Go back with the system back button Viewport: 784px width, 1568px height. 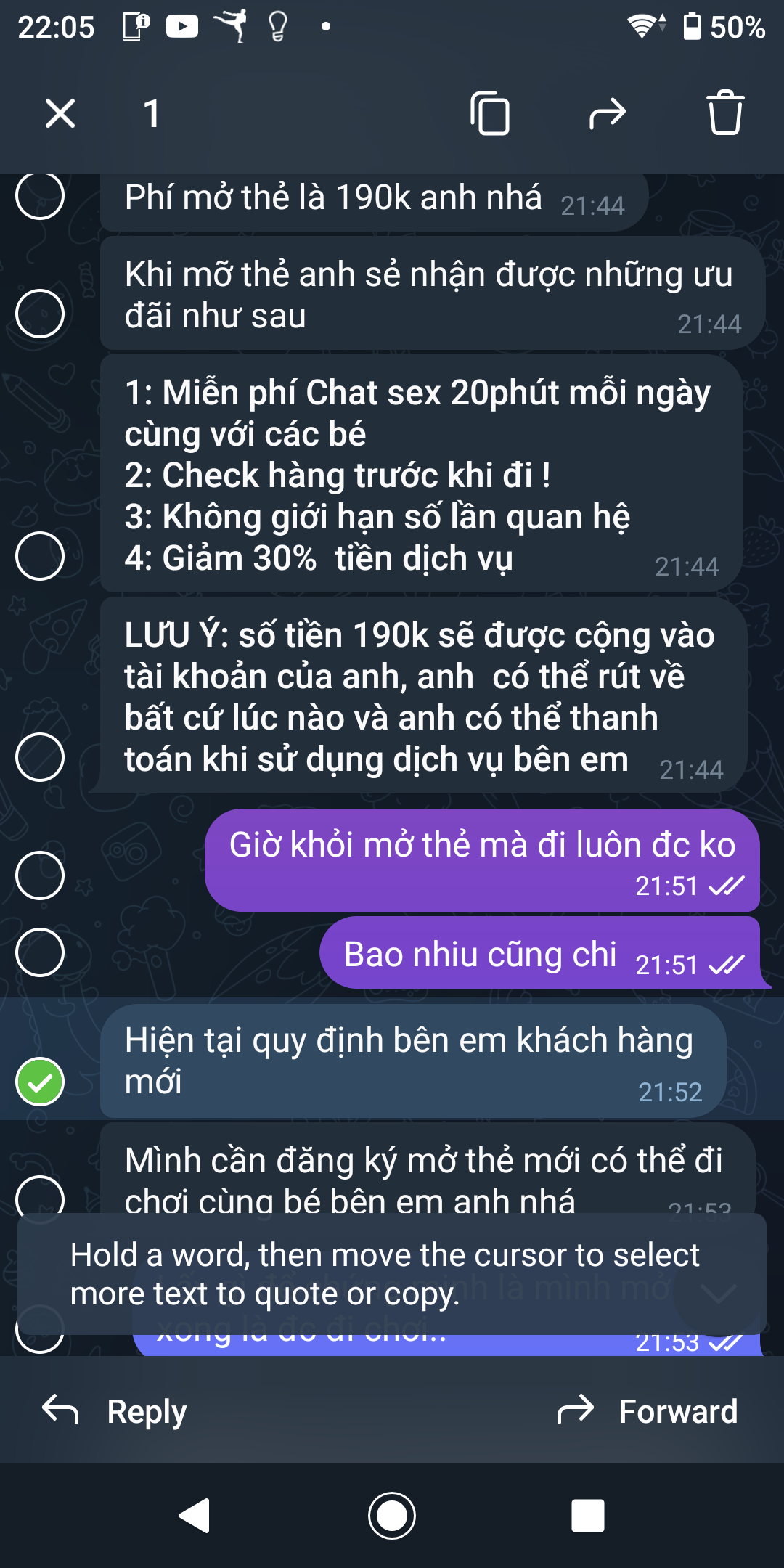(x=195, y=1516)
